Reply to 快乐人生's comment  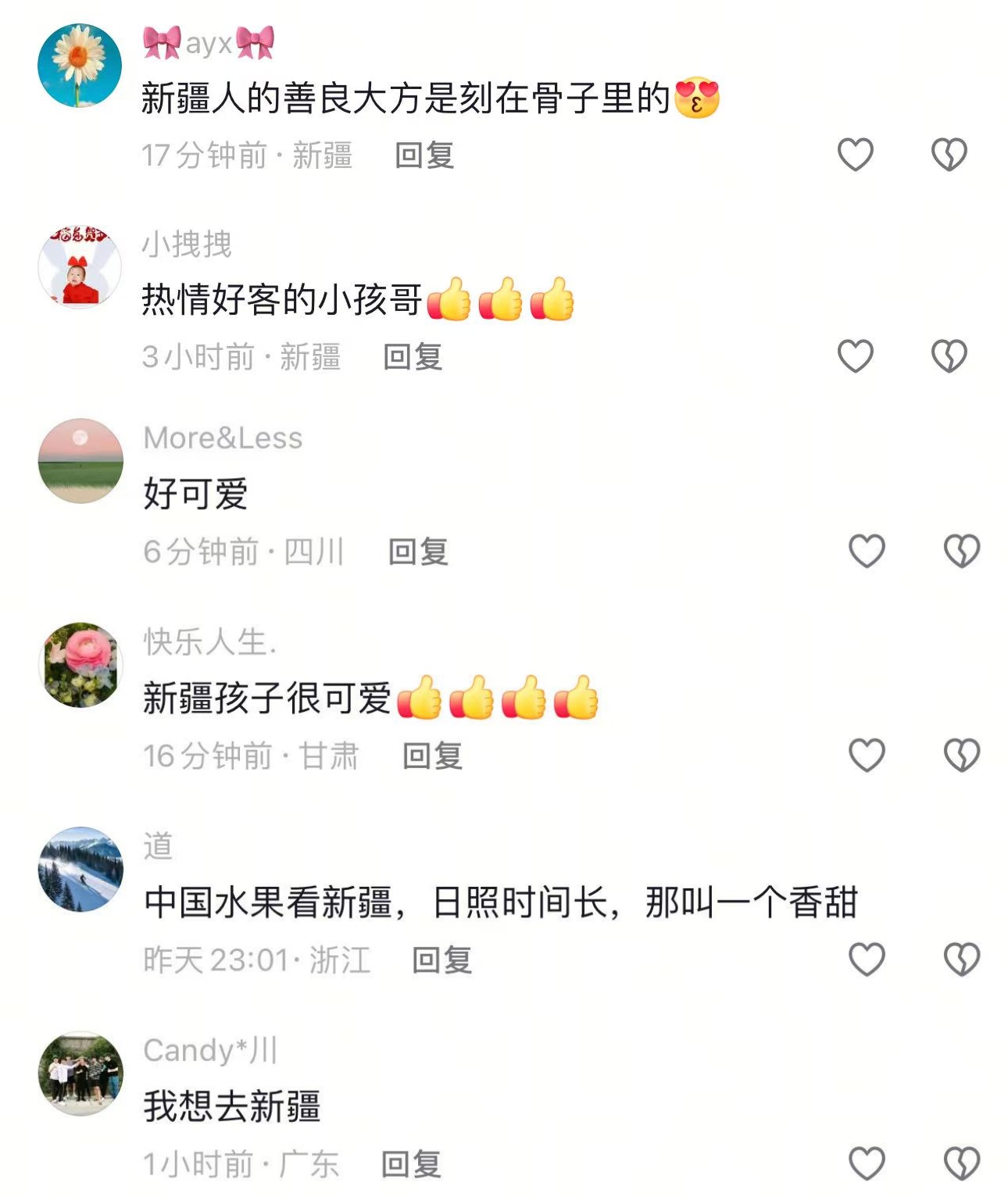pos(432,756)
